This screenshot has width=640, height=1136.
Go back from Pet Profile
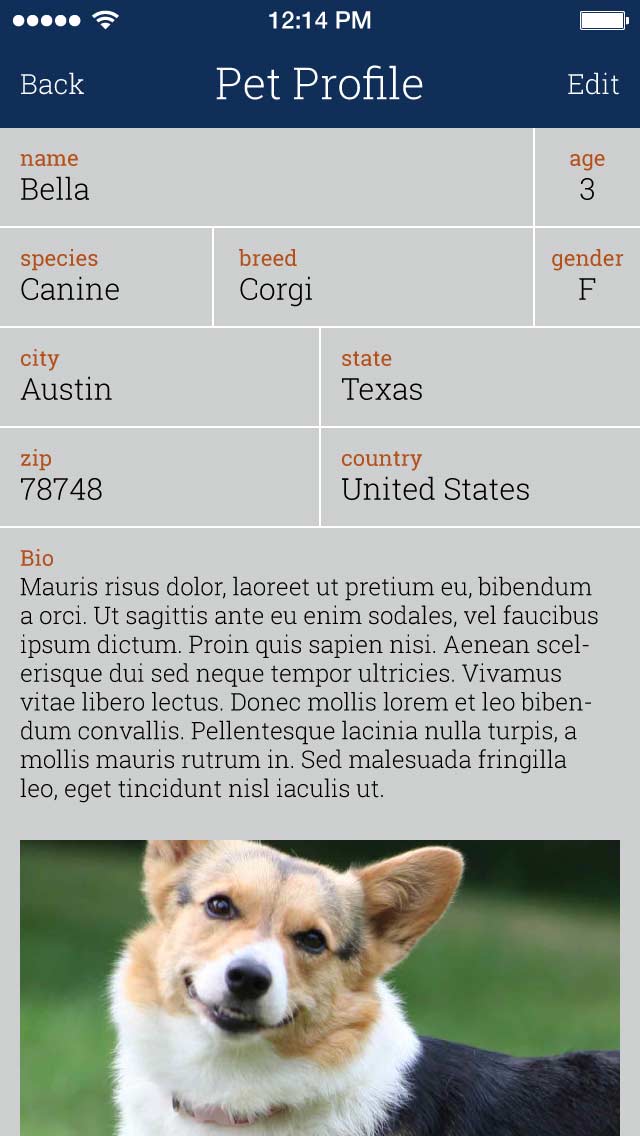point(52,84)
